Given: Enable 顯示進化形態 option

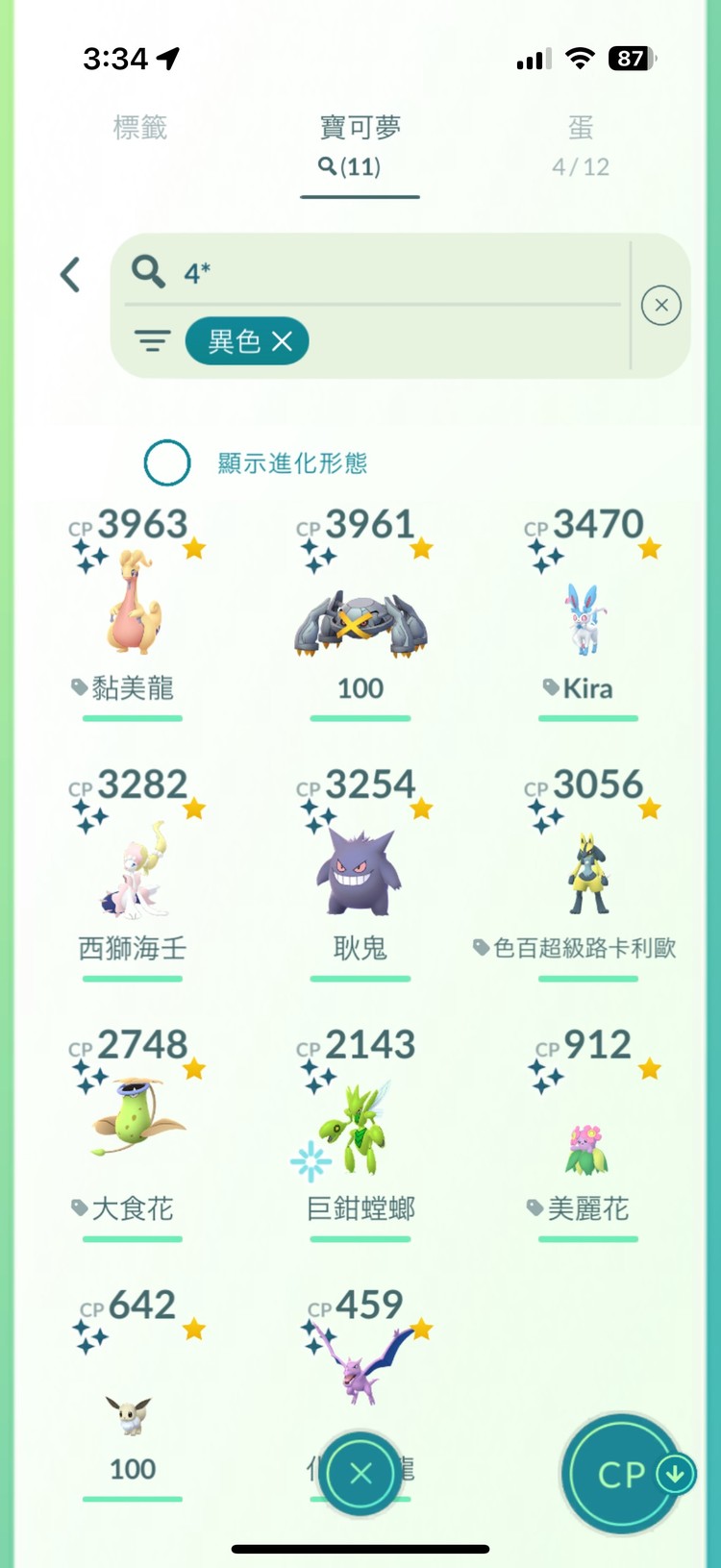Looking at the screenshot, I should click(x=166, y=462).
